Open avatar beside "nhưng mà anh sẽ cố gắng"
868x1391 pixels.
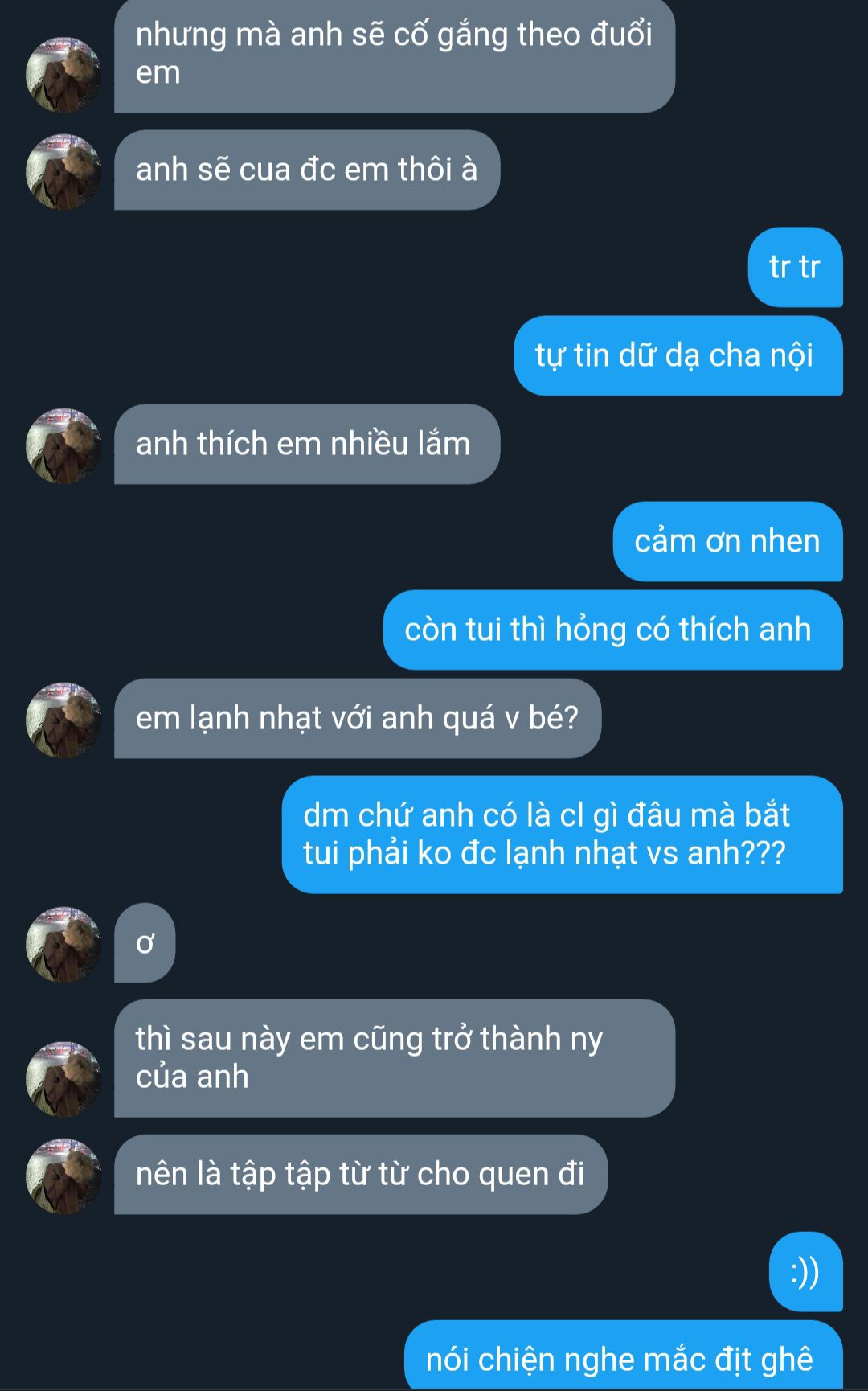click(x=63, y=75)
